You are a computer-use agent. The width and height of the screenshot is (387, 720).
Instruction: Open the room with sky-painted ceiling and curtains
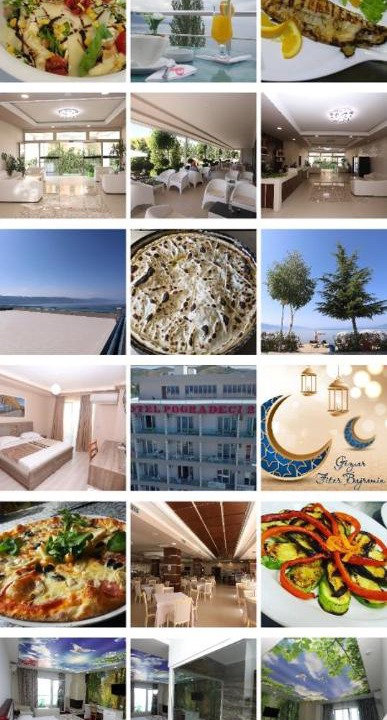point(62,679)
